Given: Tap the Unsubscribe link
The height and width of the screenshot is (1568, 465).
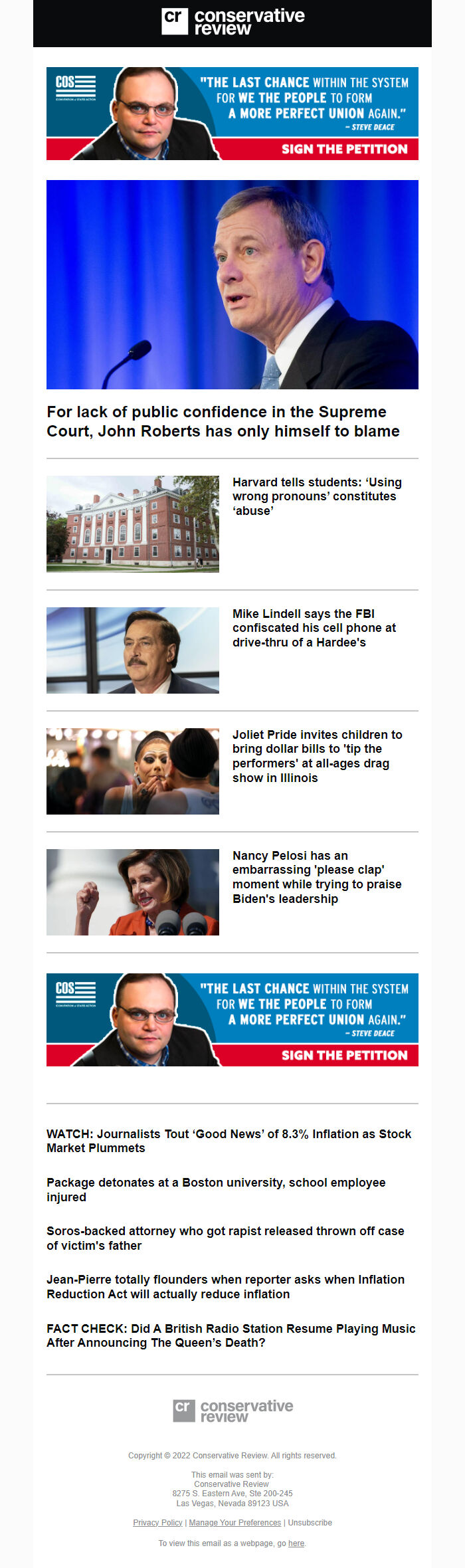Looking at the screenshot, I should tap(310, 1522).
